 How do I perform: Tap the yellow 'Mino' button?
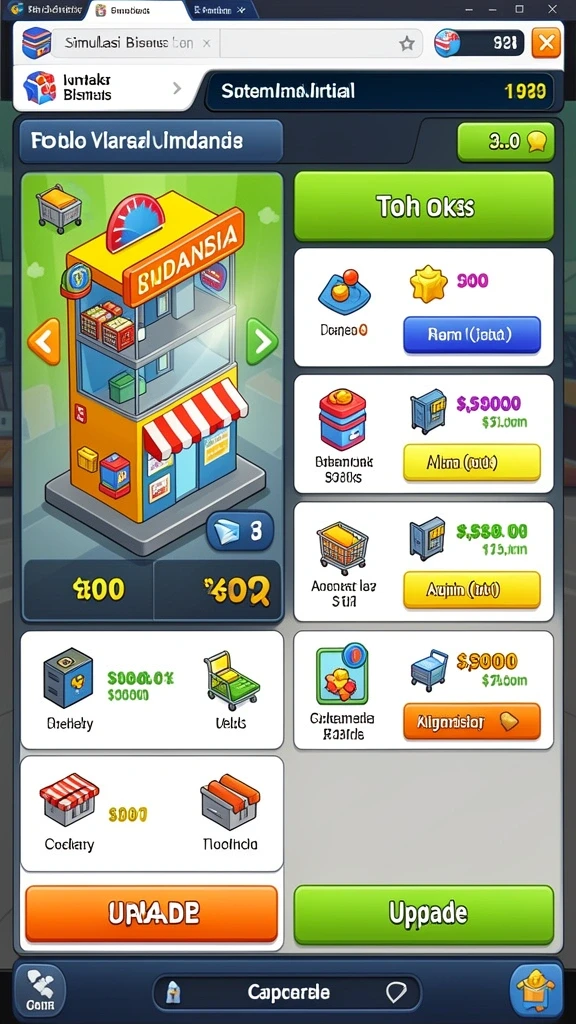tap(472, 462)
